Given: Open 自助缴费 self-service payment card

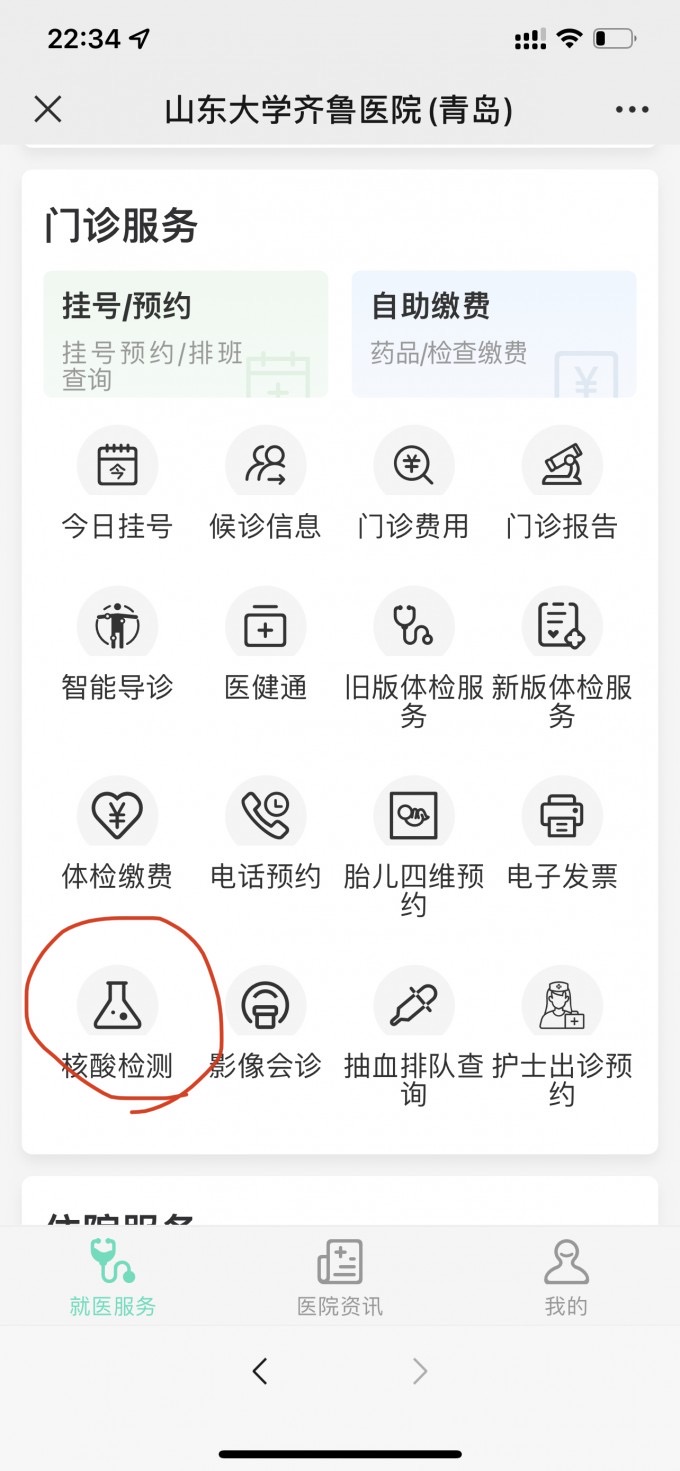Looking at the screenshot, I should click(494, 334).
